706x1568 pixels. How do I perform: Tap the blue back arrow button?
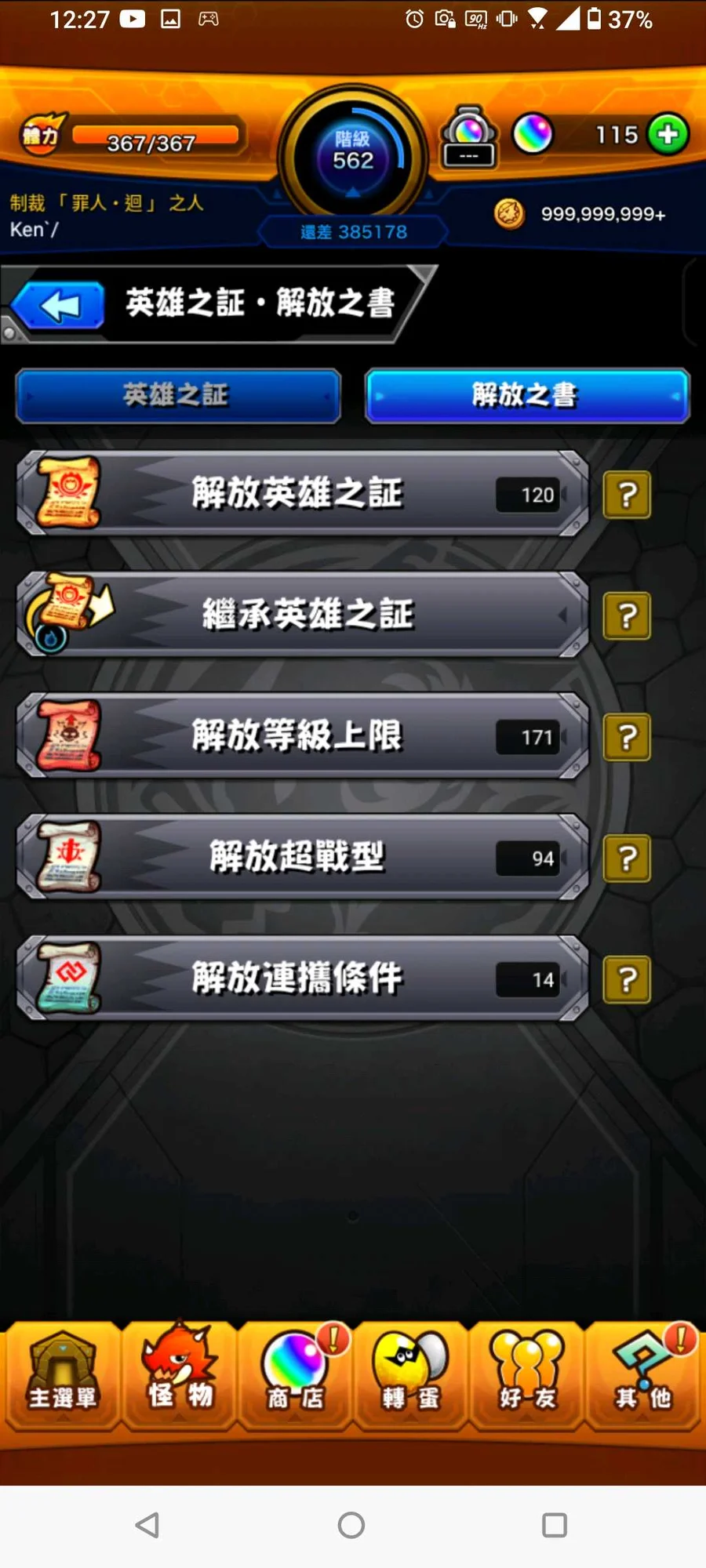click(x=60, y=305)
